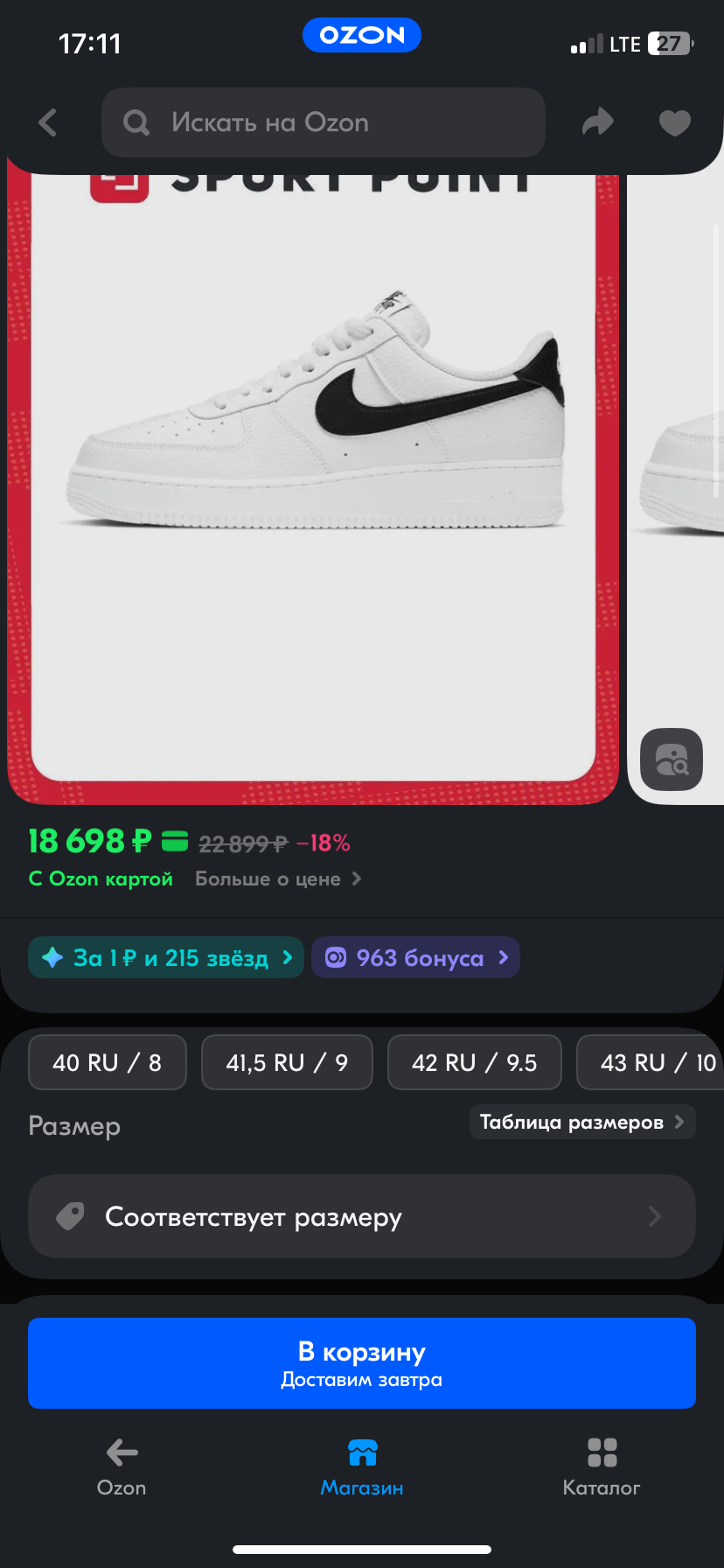Open the 'Искать на Ozon' search field

point(324,122)
